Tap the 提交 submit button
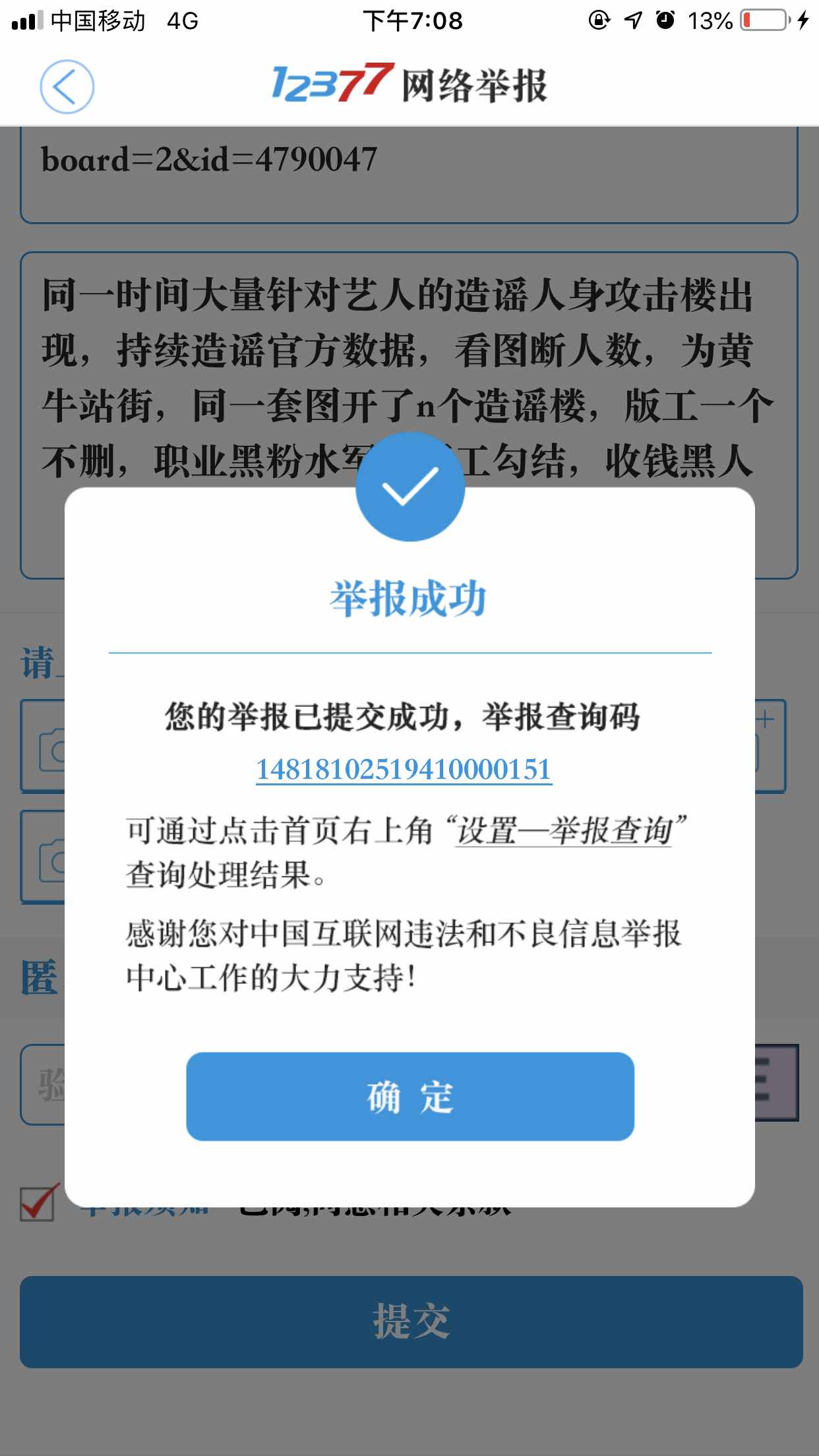The height and width of the screenshot is (1456, 819). [x=410, y=1321]
